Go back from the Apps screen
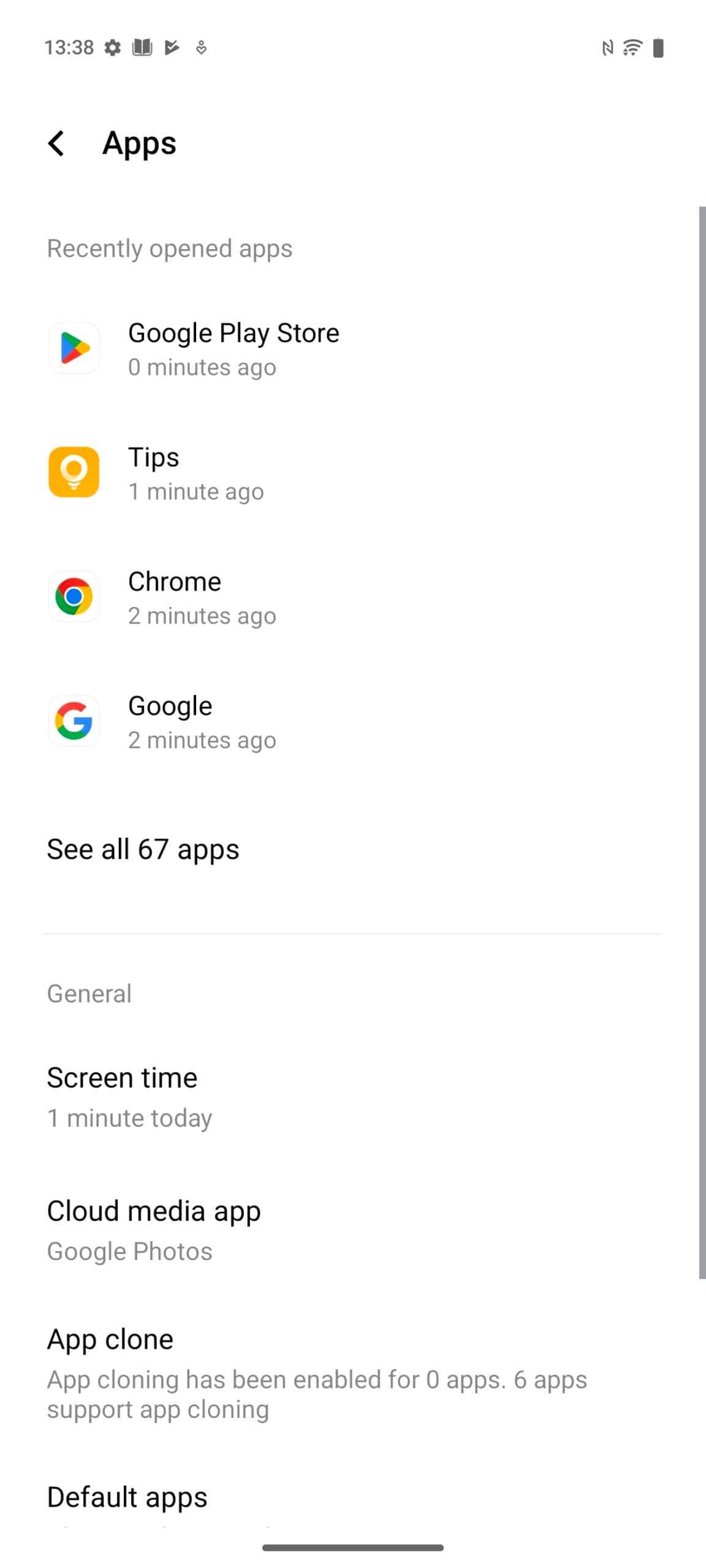 click(56, 143)
